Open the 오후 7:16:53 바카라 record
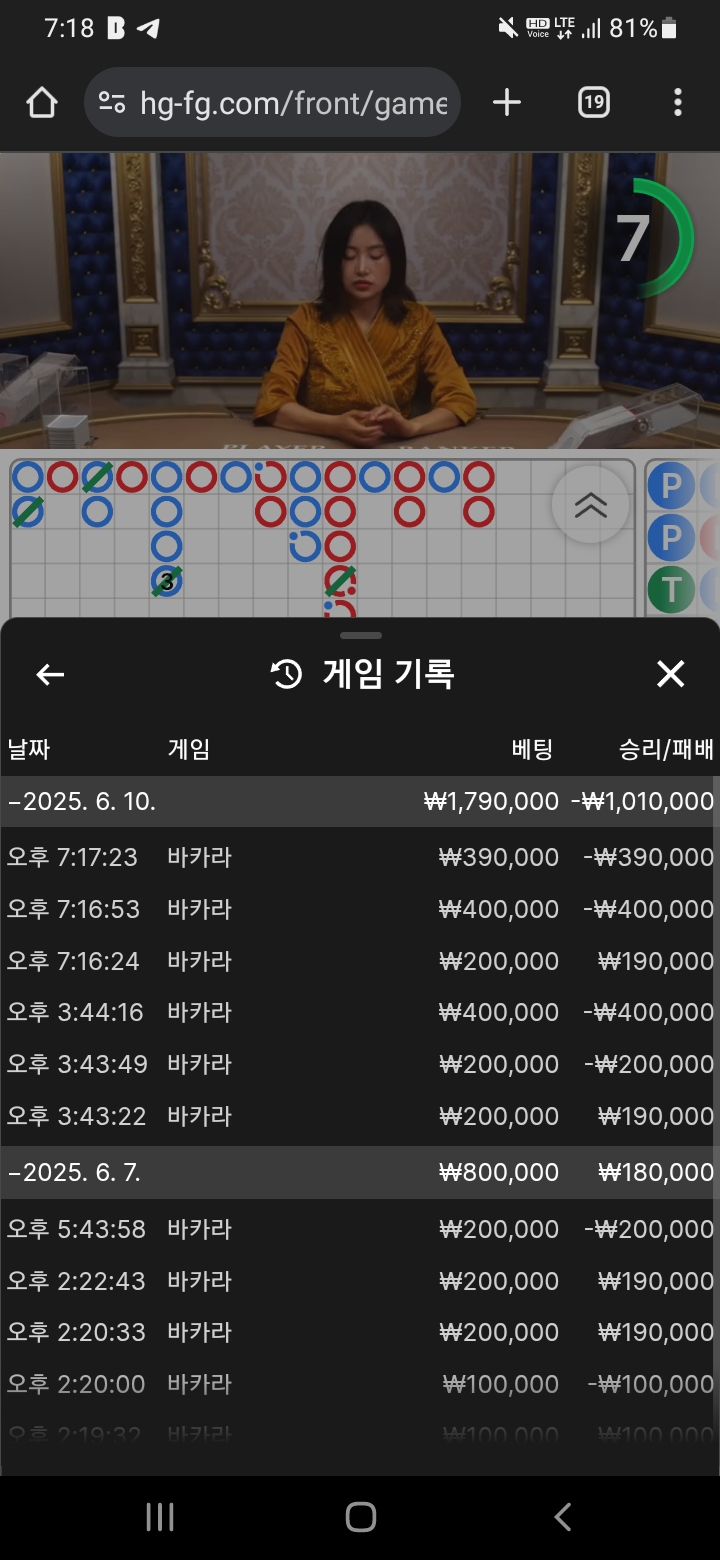 tap(360, 909)
